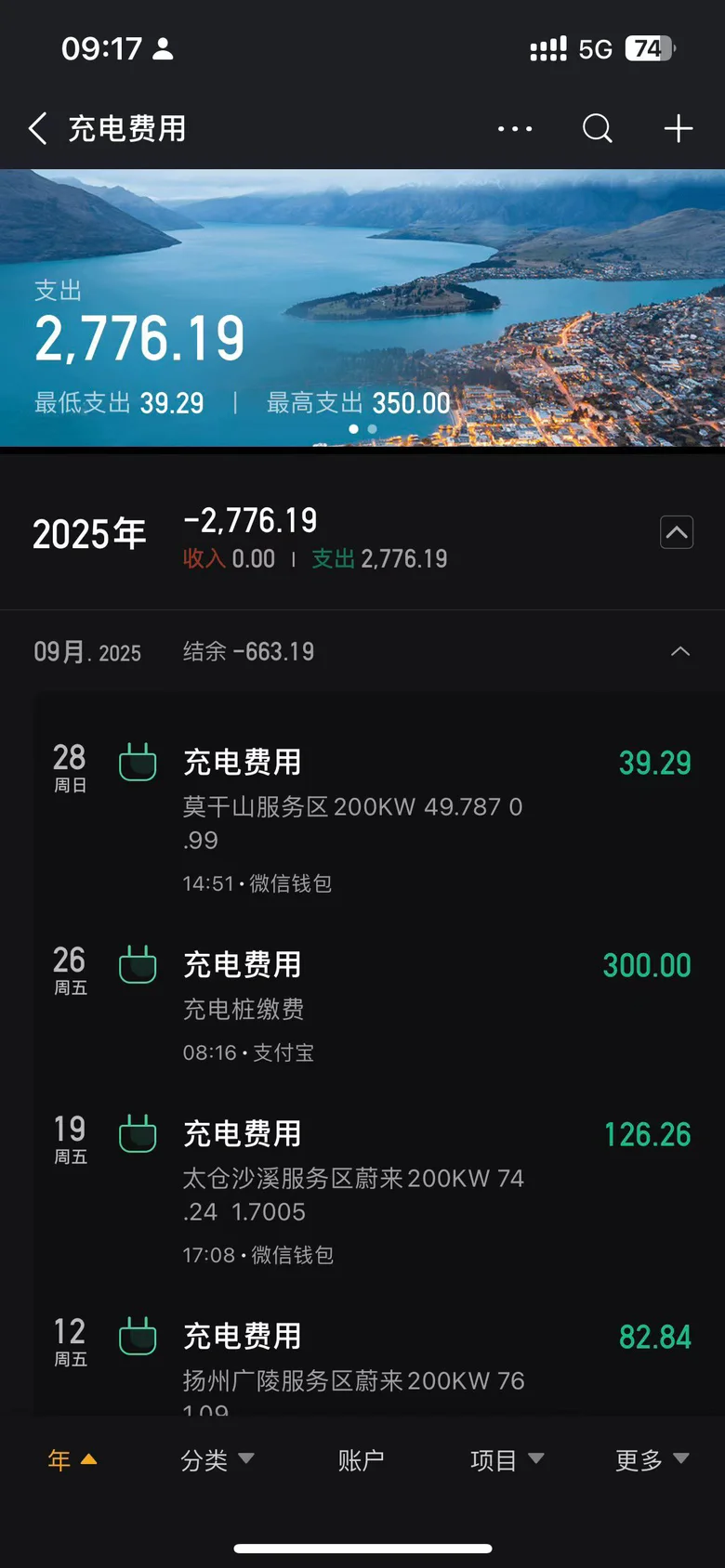
Task: Open the 年 time filter dropdown
Action: [x=72, y=1460]
